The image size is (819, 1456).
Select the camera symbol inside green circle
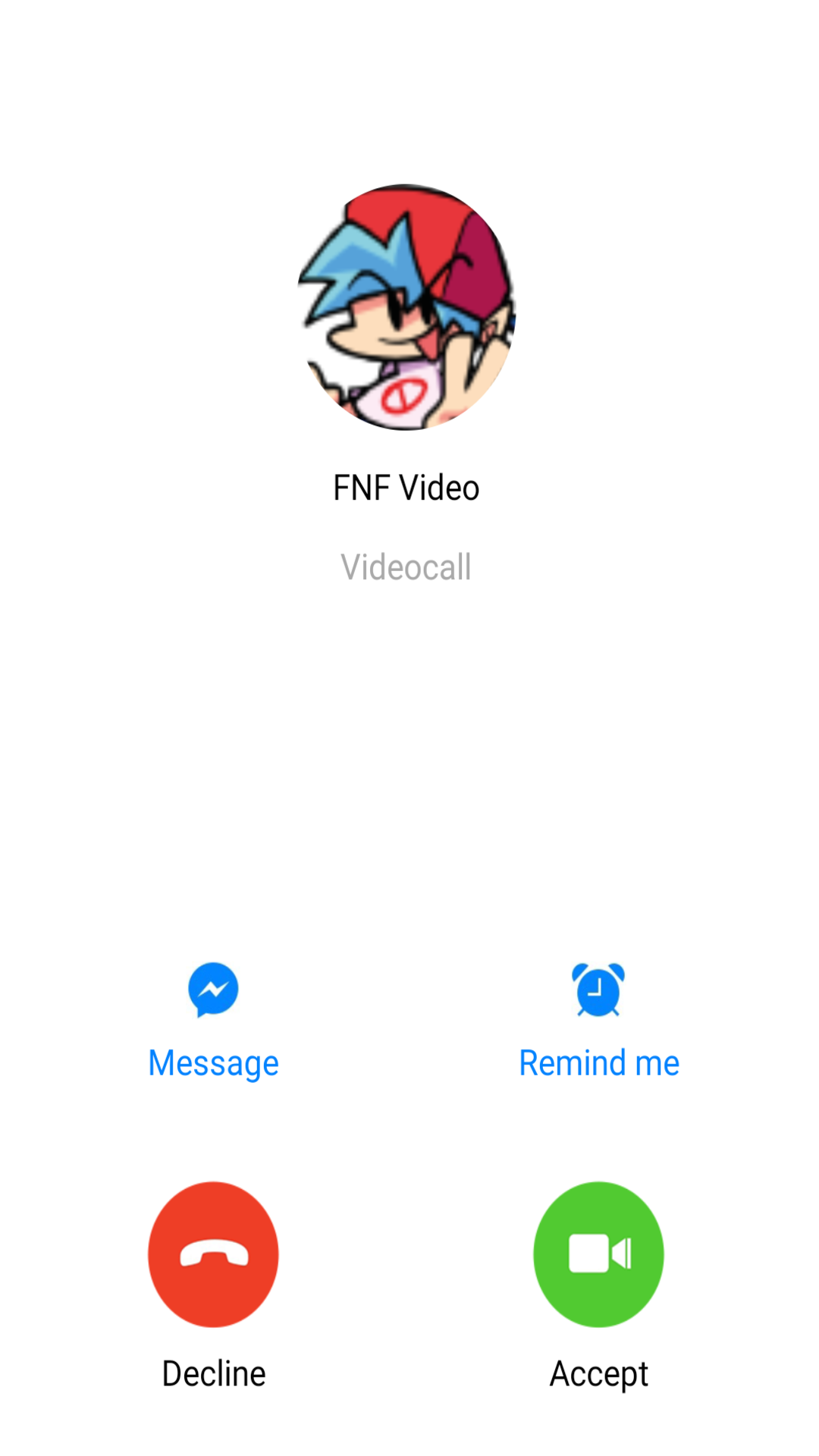(x=598, y=1254)
